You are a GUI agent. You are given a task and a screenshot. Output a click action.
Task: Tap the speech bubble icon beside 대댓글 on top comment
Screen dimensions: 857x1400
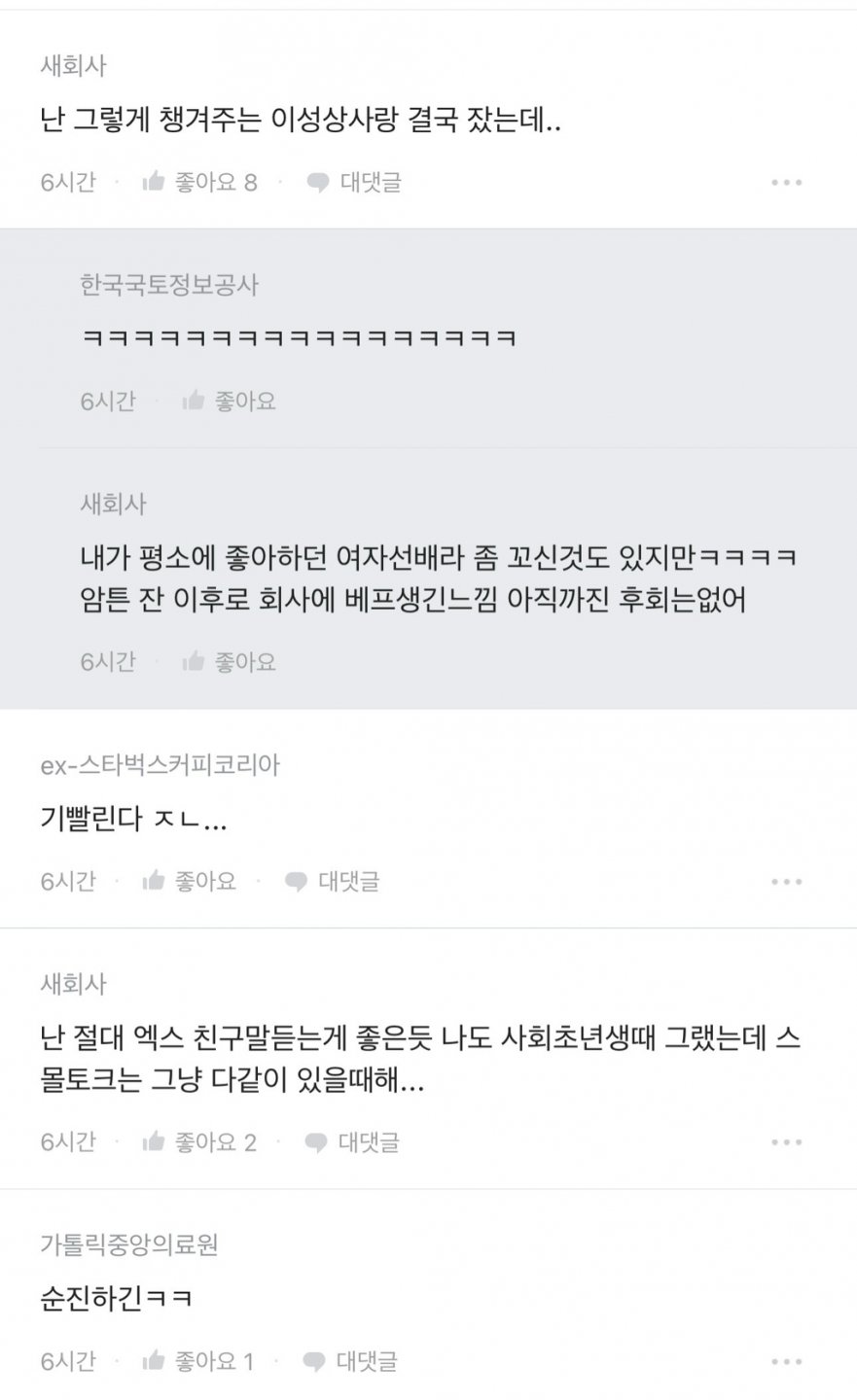[x=316, y=181]
